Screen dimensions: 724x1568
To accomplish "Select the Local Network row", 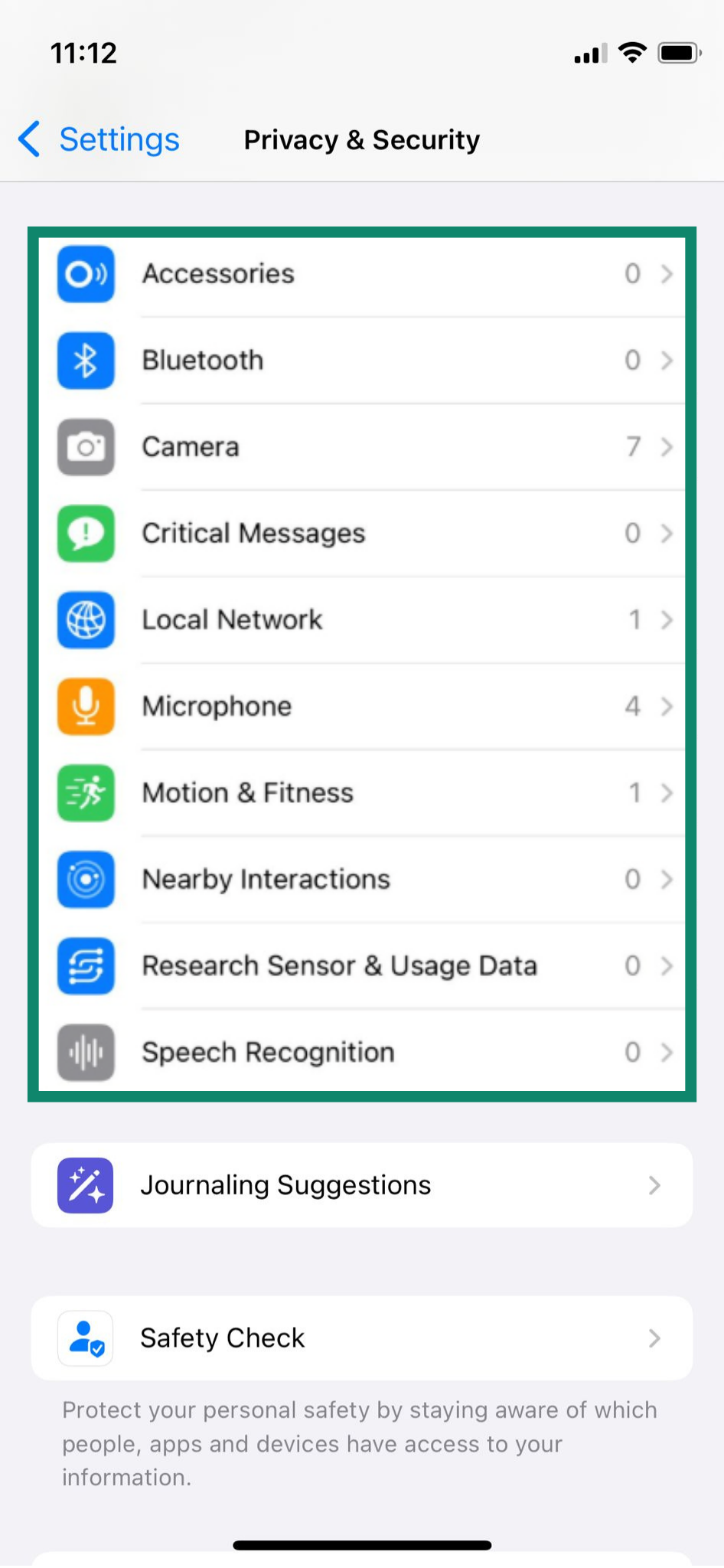I will pyautogui.click(x=360, y=621).
